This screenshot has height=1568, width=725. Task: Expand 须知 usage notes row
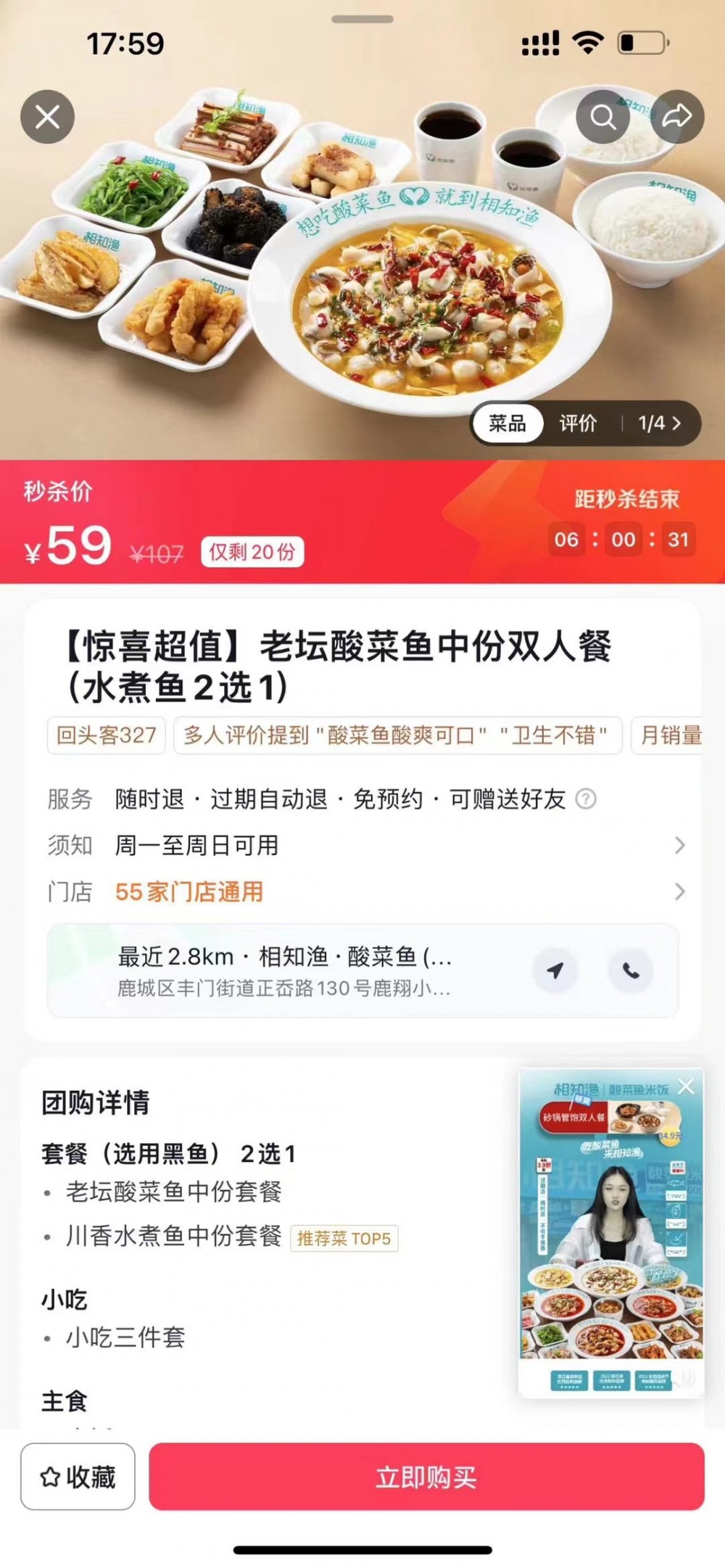[x=679, y=845]
